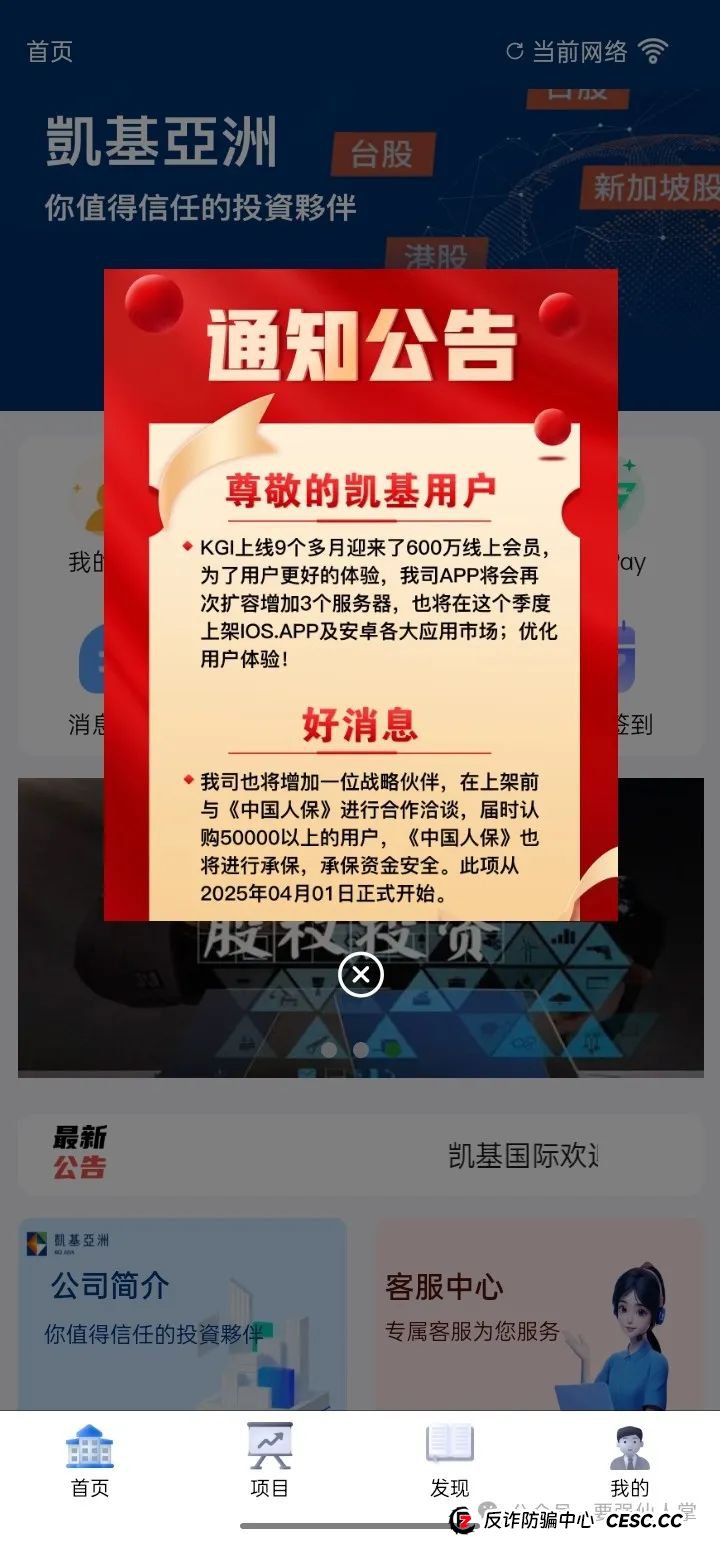The height and width of the screenshot is (1542, 720).
Task: Close the 通知公告 popup
Action: 361,974
